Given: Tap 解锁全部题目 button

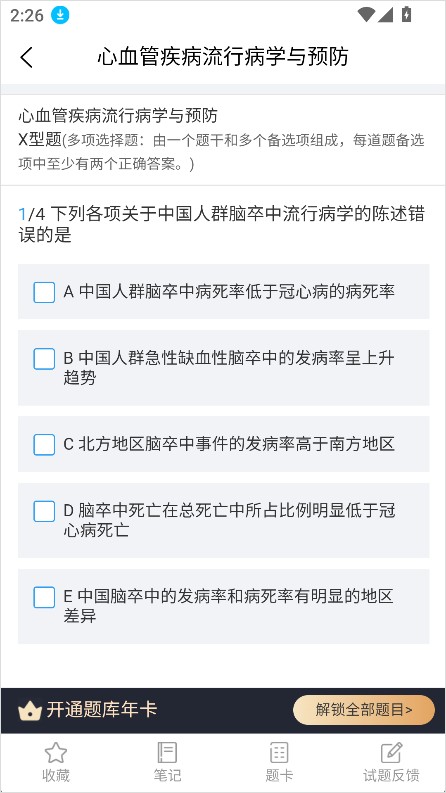Looking at the screenshot, I should click(364, 710).
